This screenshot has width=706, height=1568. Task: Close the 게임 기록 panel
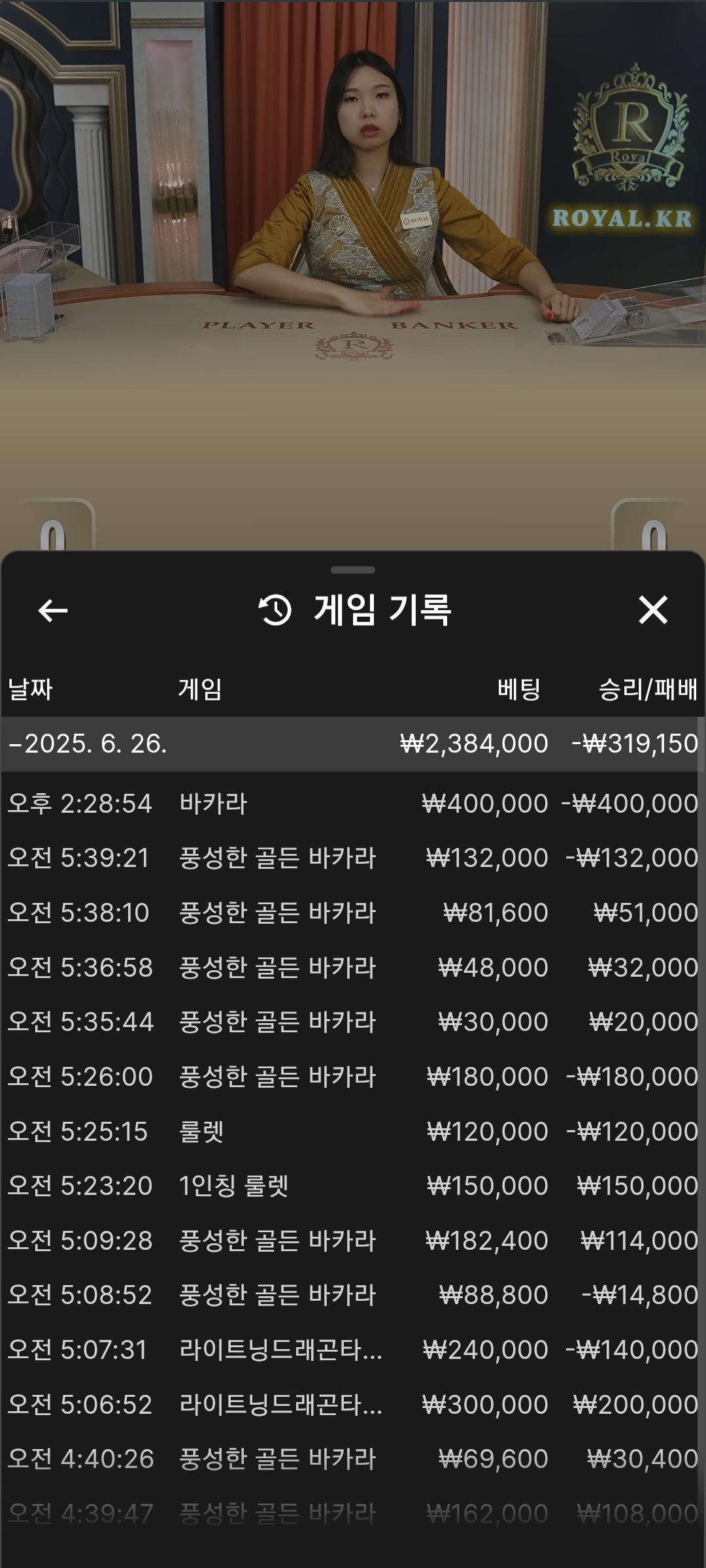pyautogui.click(x=652, y=610)
